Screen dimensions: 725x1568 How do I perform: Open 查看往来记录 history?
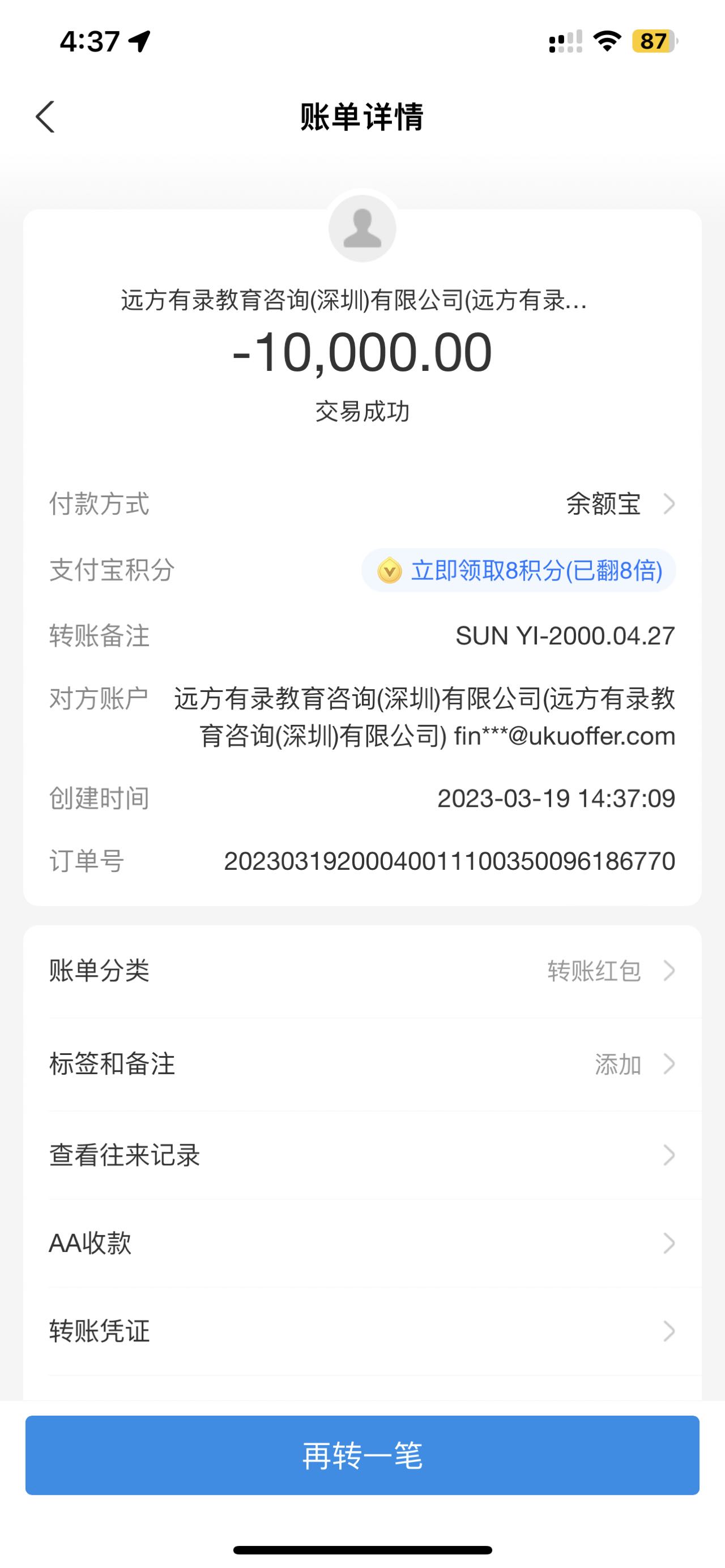point(362,1155)
